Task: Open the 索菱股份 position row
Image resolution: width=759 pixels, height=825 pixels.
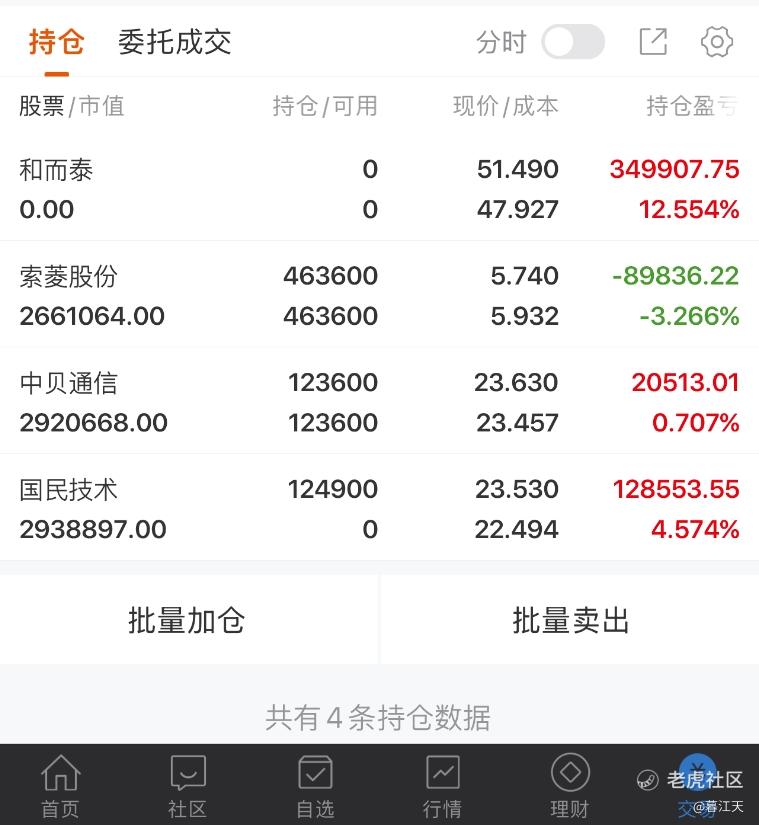Action: (x=379, y=296)
